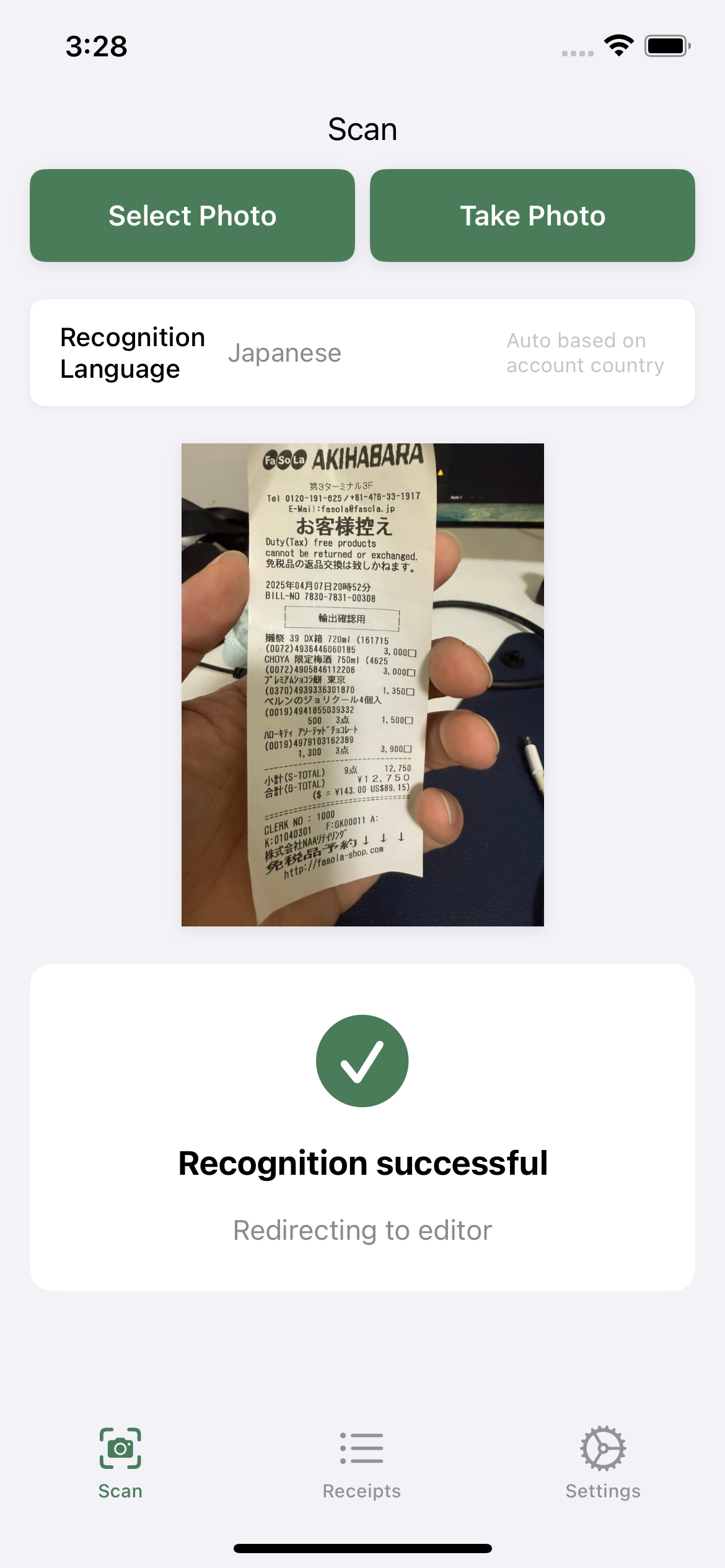
Task: Click the camera frame inside the Scan icon
Action: coord(120,1449)
